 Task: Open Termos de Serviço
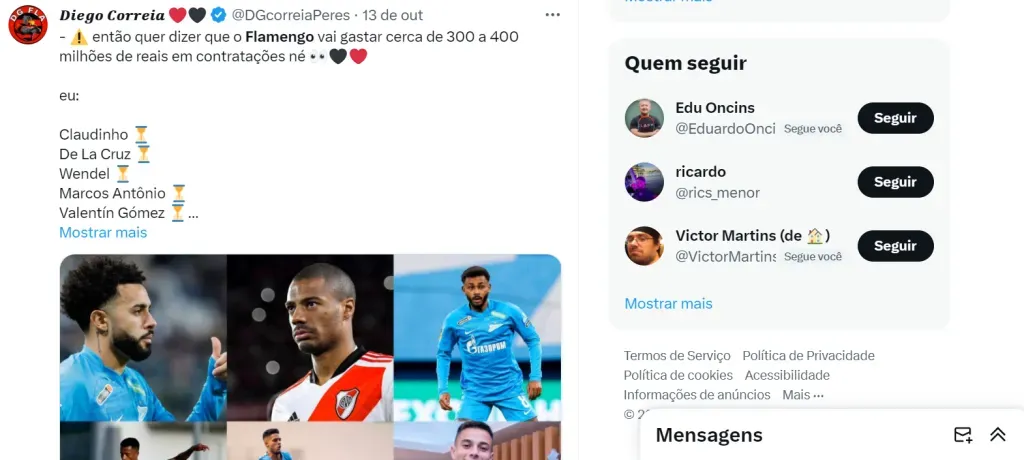[x=677, y=356]
